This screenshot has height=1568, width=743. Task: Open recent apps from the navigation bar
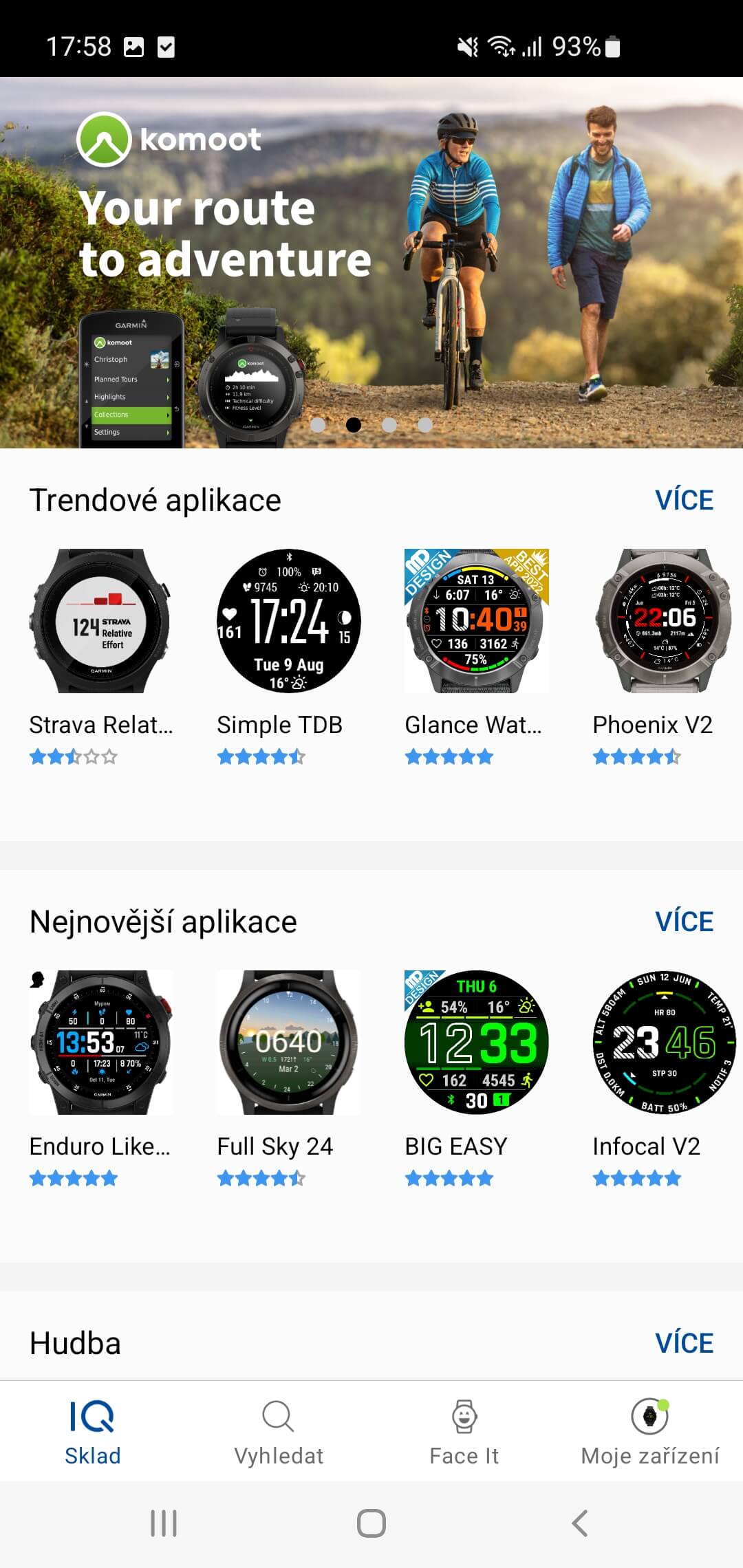164,1523
